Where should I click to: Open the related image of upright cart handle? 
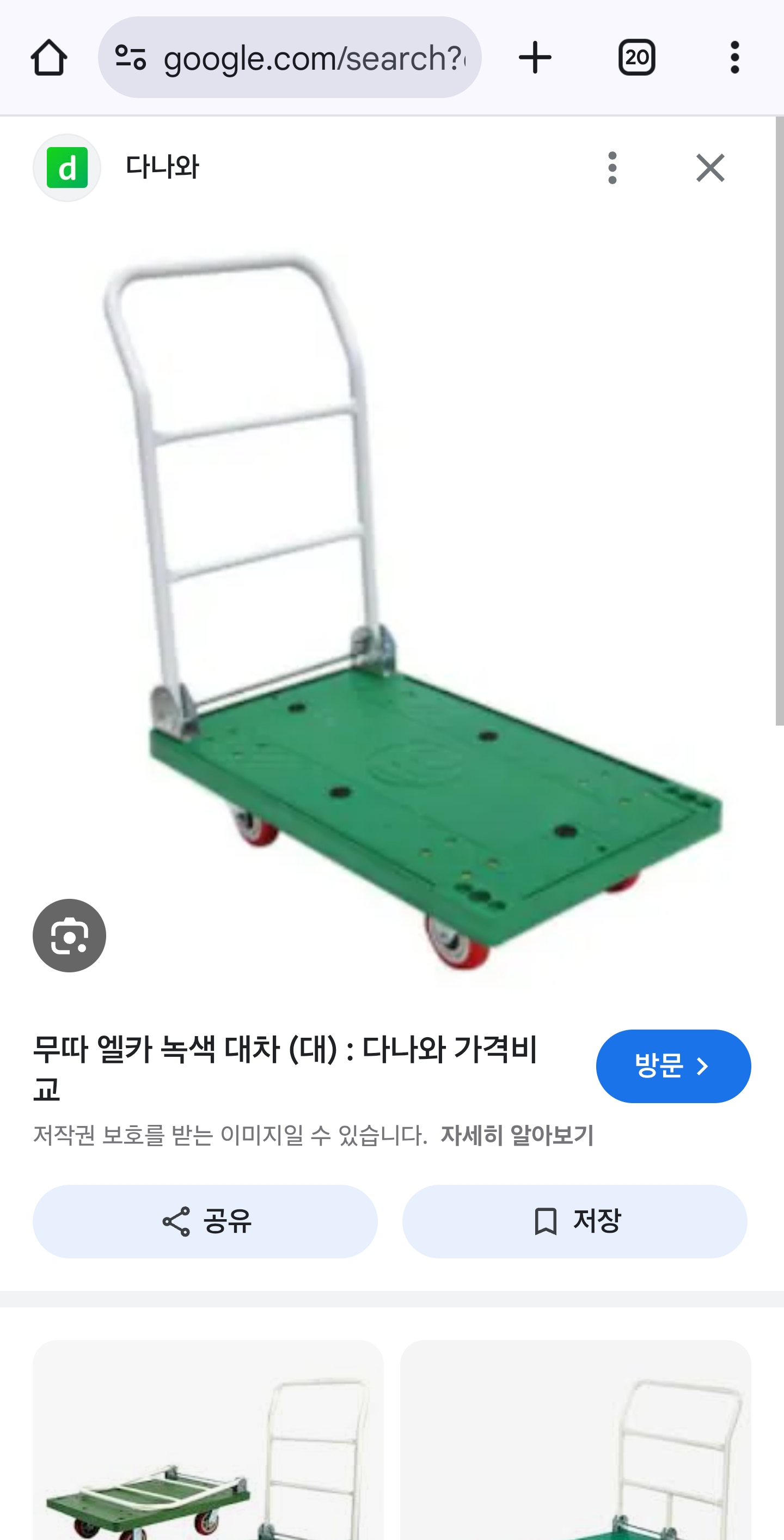coord(575,1440)
